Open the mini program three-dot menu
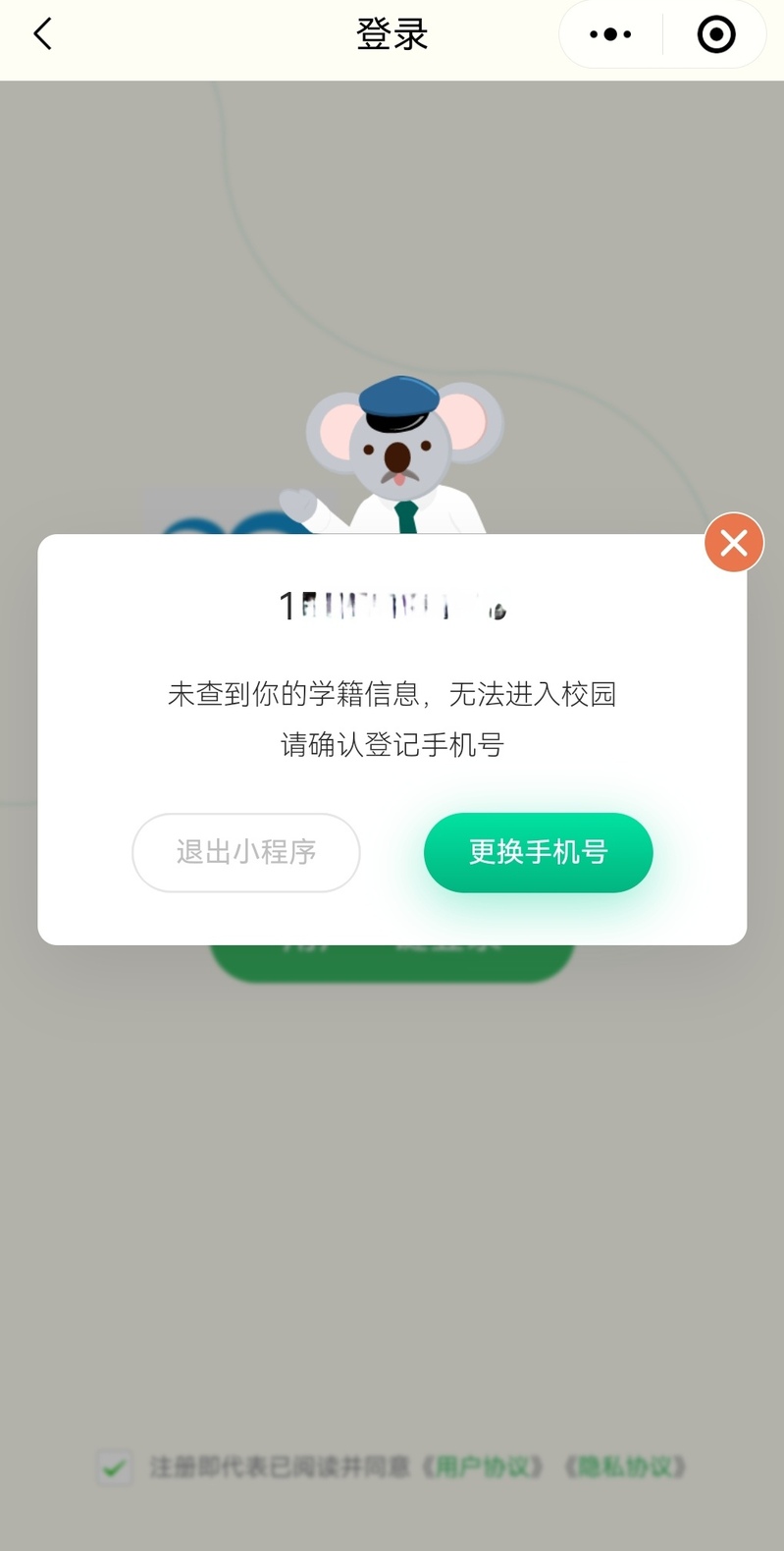This screenshot has width=784, height=1551. pos(610,34)
